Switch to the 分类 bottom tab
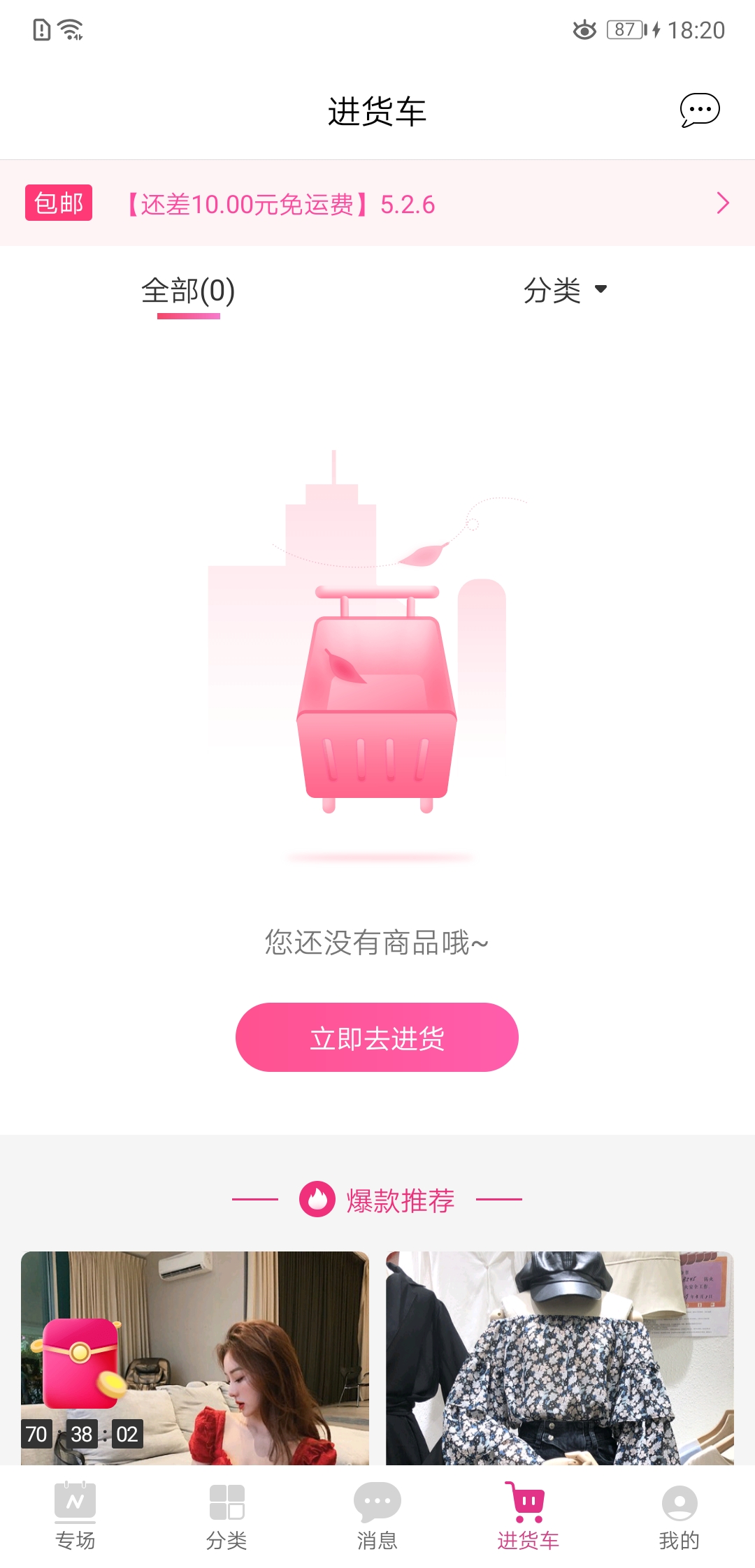The width and height of the screenshot is (755, 1568). [x=226, y=1516]
